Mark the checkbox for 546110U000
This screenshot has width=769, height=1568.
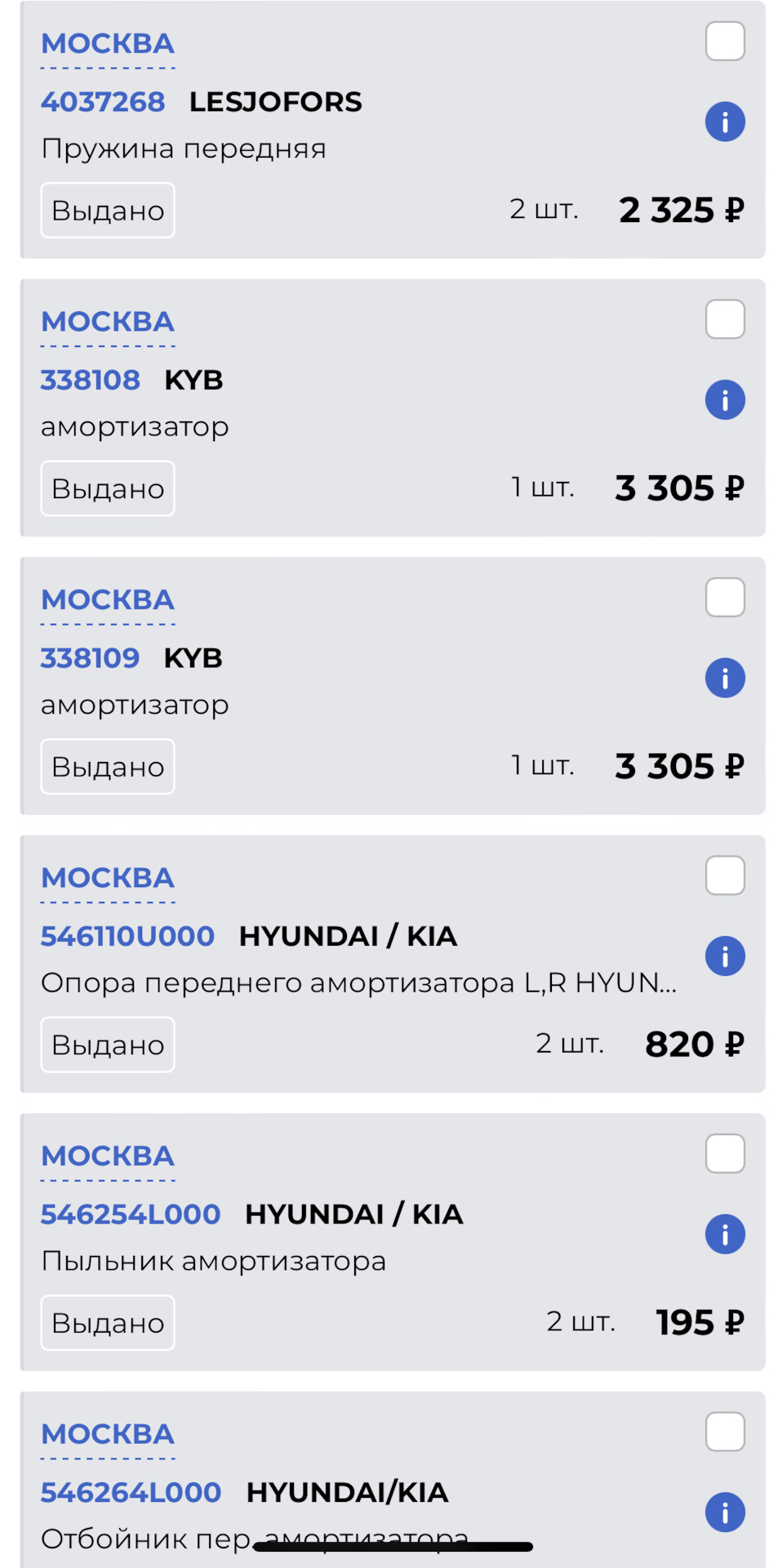point(725,875)
